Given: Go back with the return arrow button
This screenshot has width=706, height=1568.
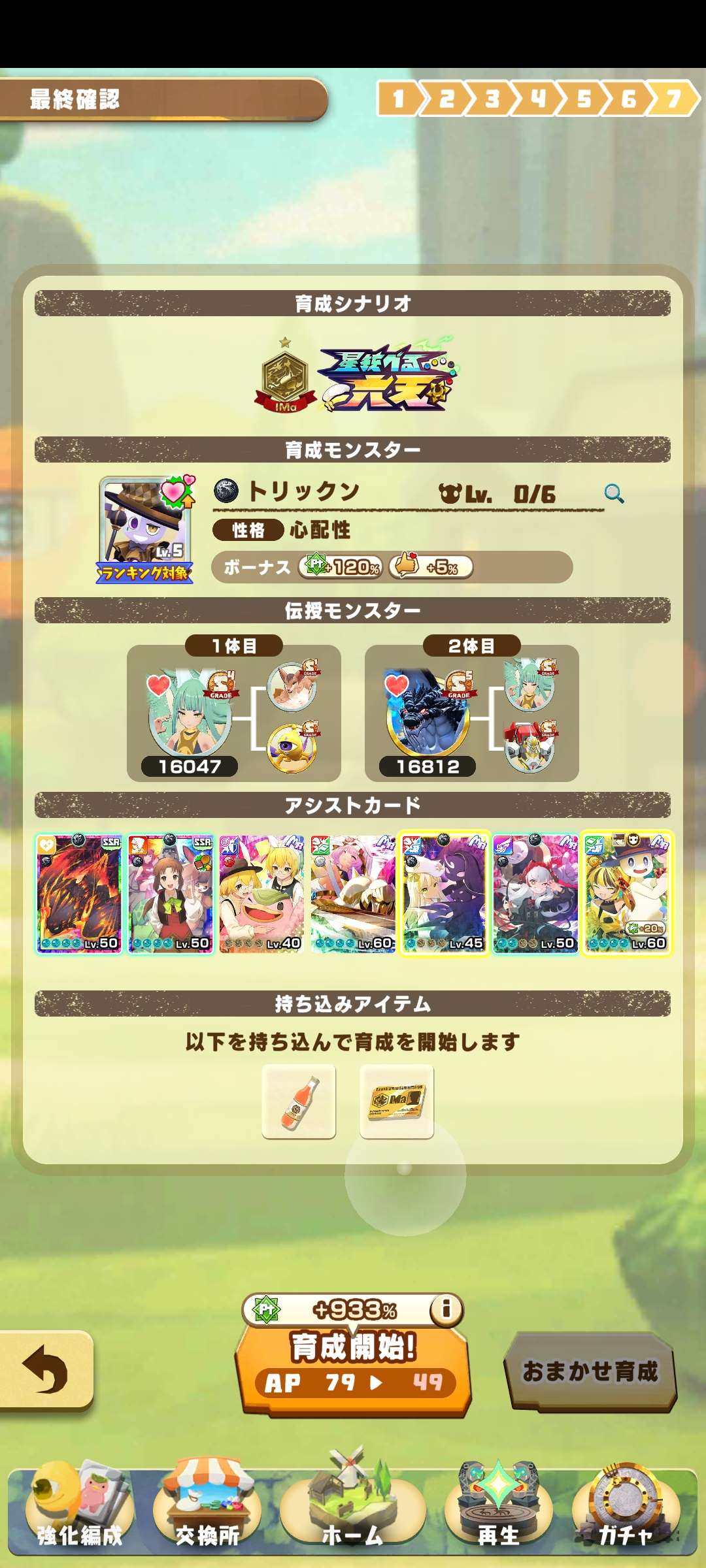Looking at the screenshot, I should 46,1369.
